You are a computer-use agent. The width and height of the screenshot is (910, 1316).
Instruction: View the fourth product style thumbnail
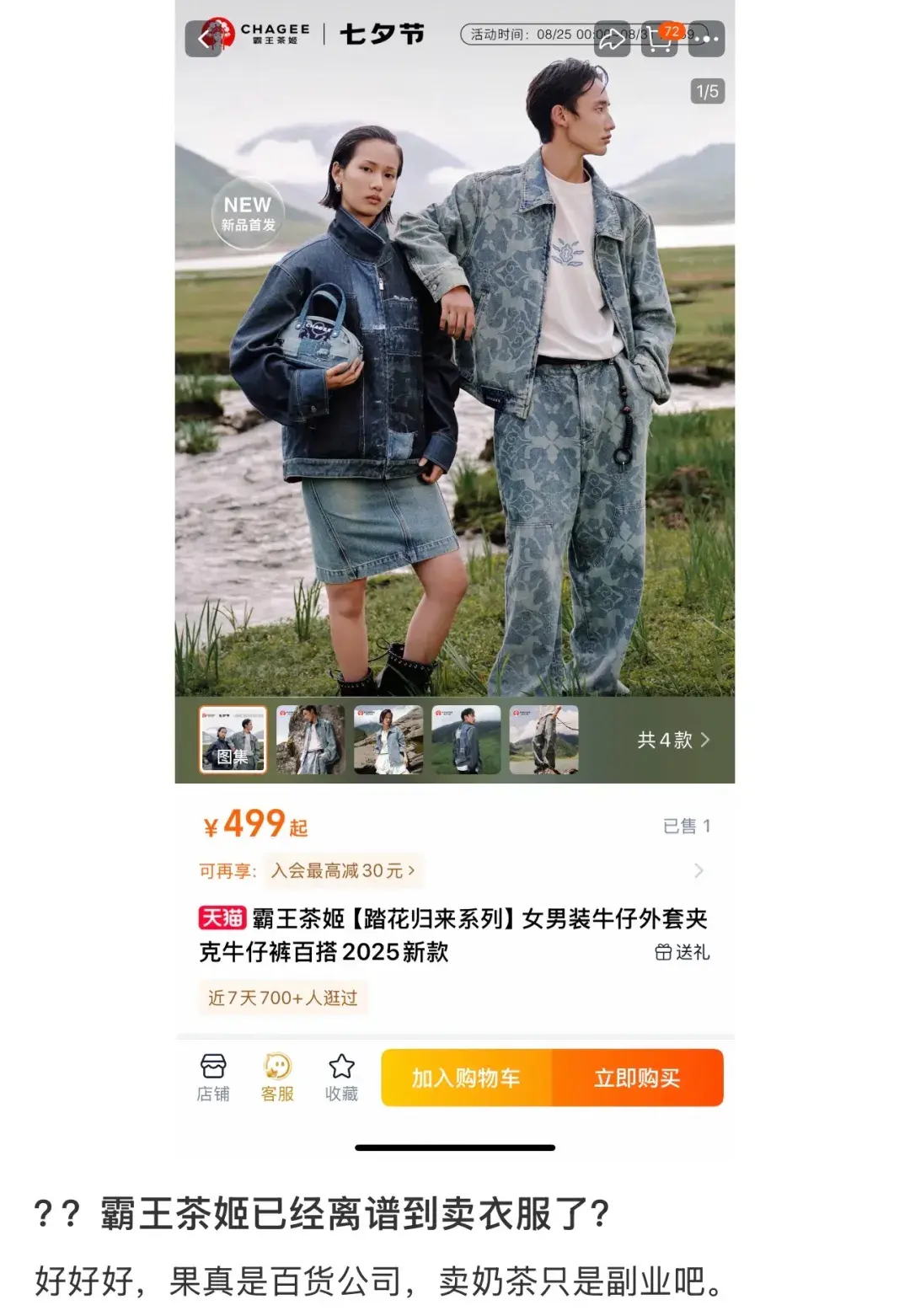[466, 739]
